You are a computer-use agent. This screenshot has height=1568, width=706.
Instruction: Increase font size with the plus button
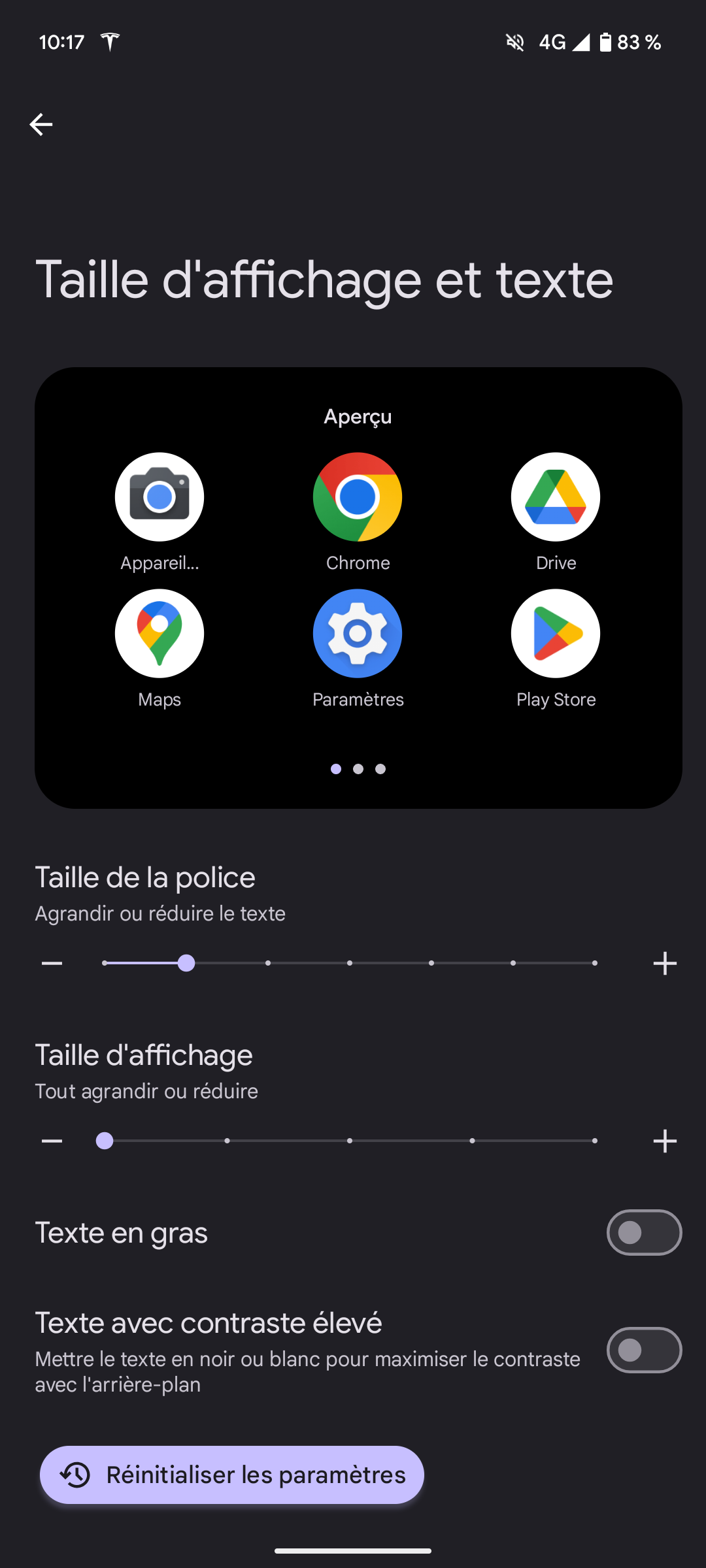pos(665,963)
